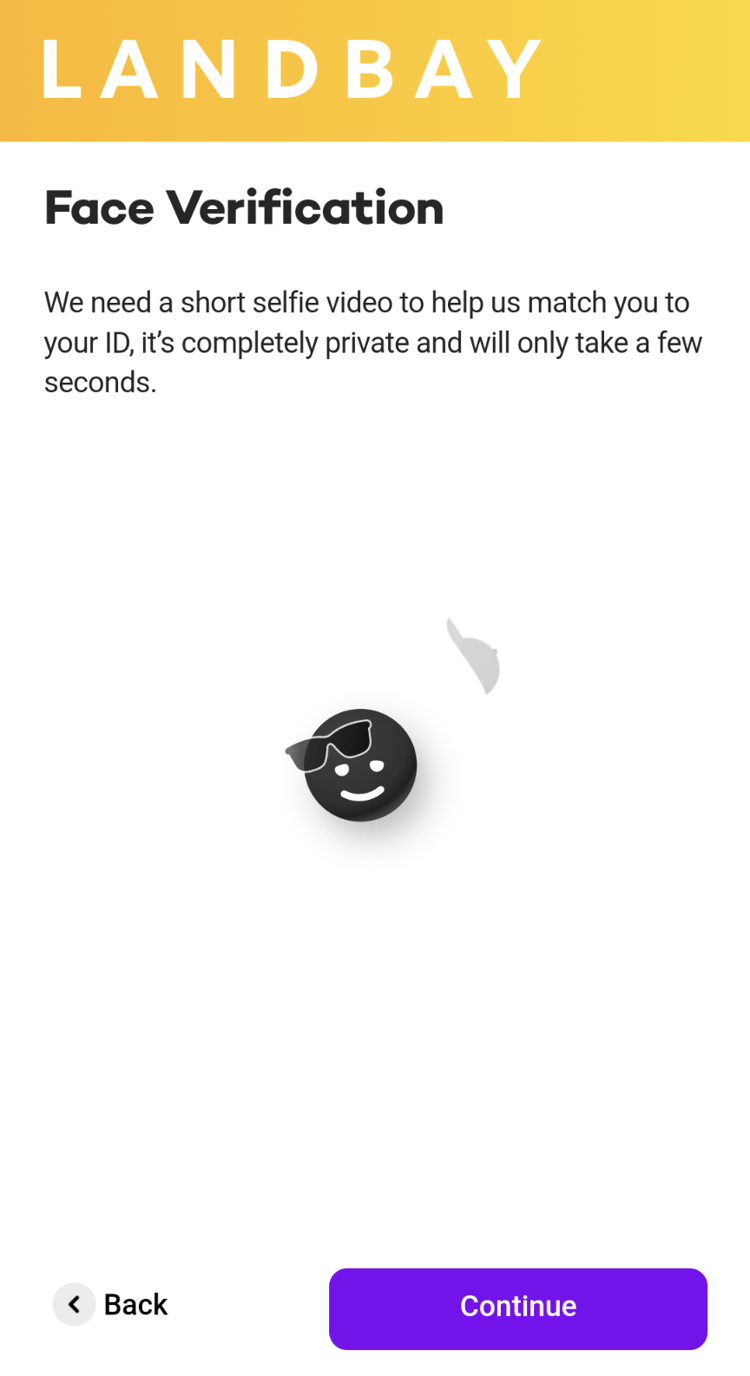This screenshot has width=750, height=1376.
Task: Click Back to return to the previous step
Action: 110,1304
